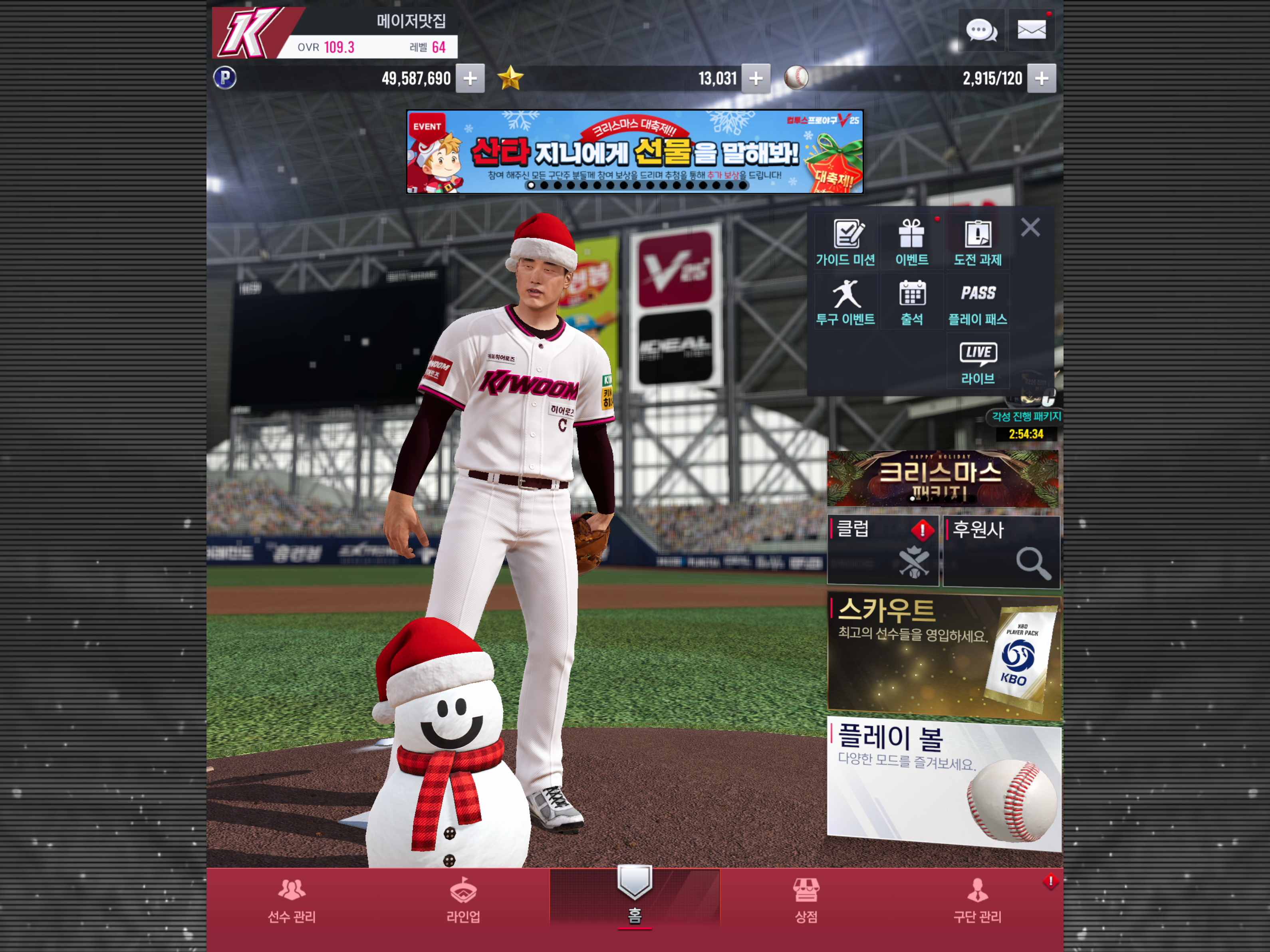
Task: Add more points with the P plus button
Action: coord(470,78)
